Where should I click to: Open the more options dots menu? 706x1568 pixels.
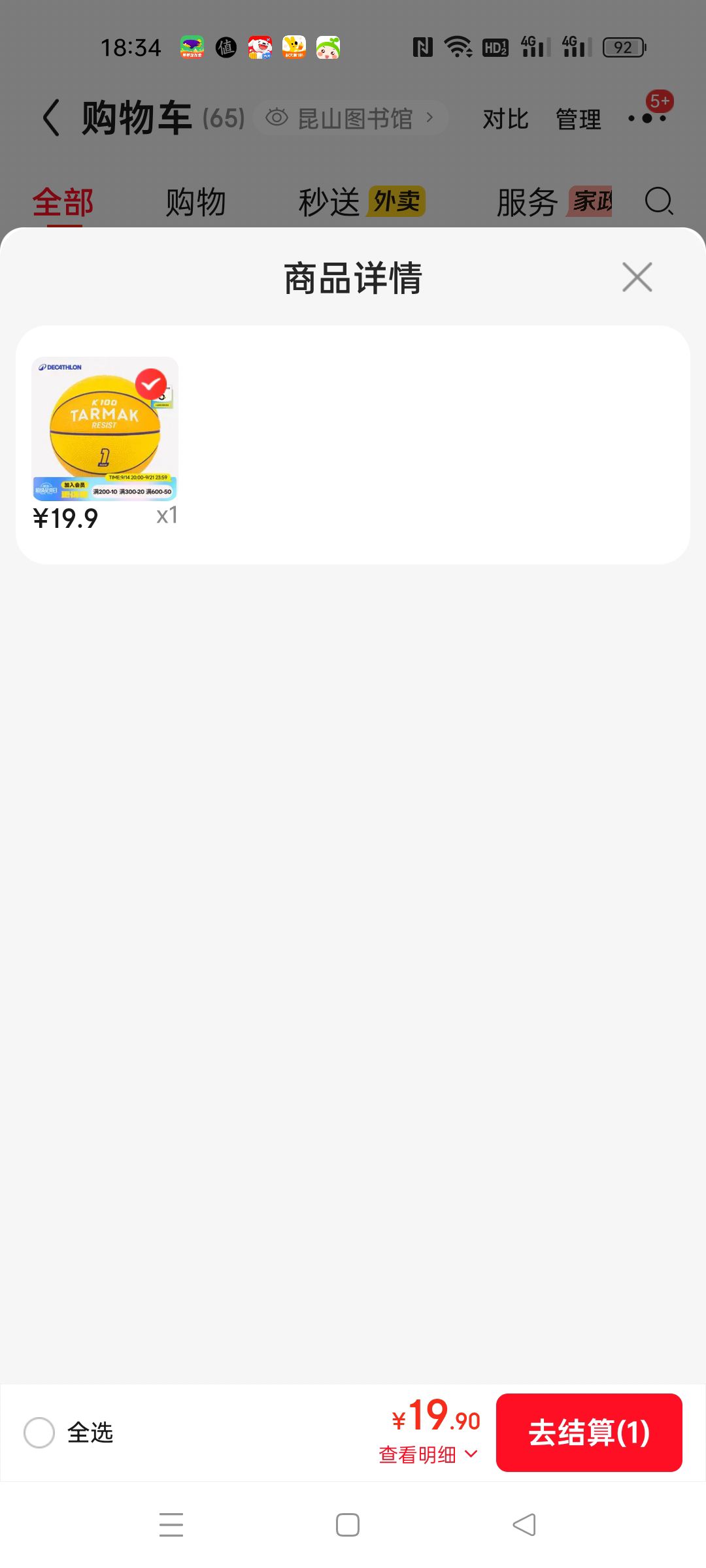pyautogui.click(x=647, y=118)
